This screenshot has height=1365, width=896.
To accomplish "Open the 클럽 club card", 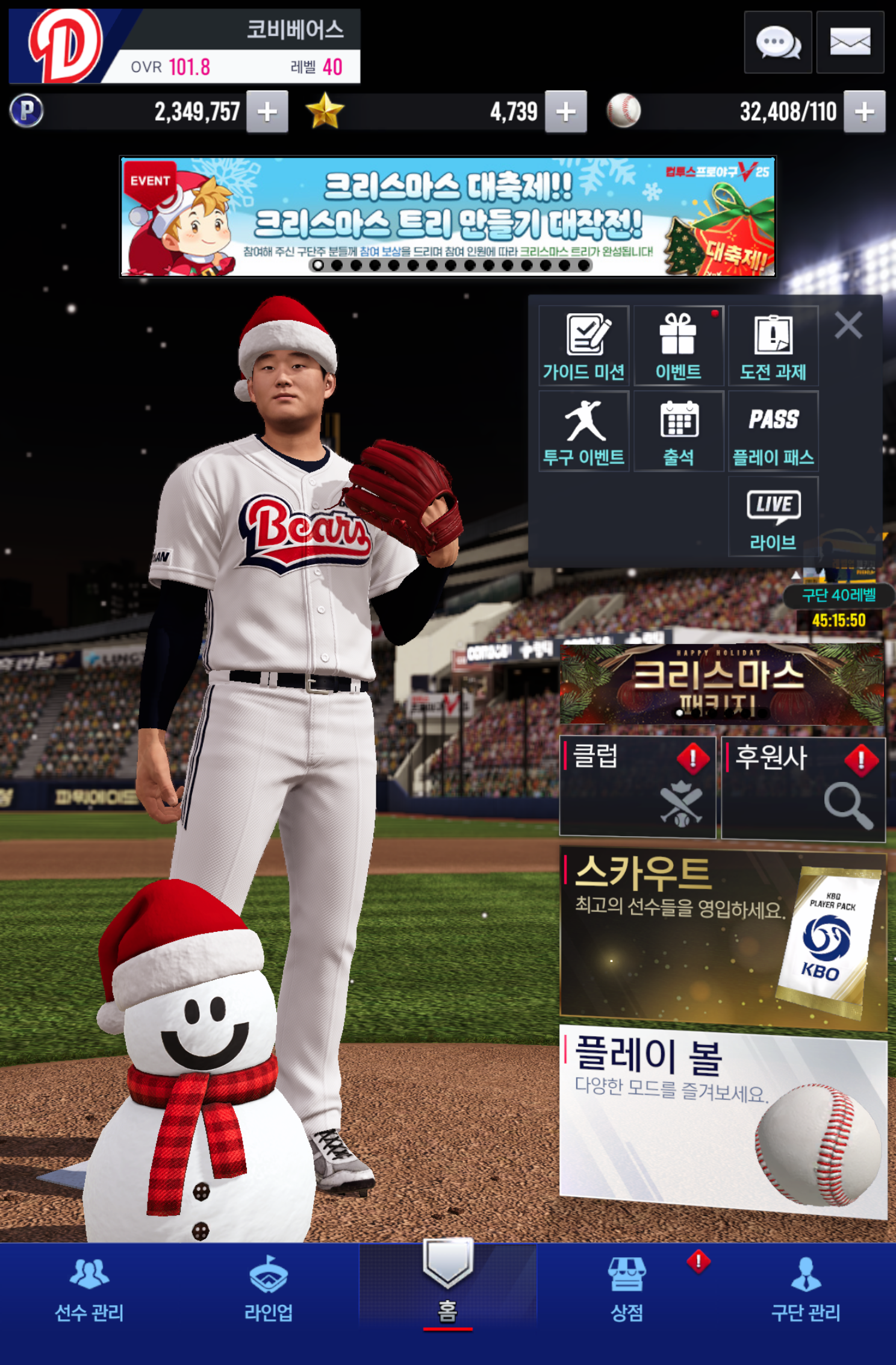I will point(637,787).
